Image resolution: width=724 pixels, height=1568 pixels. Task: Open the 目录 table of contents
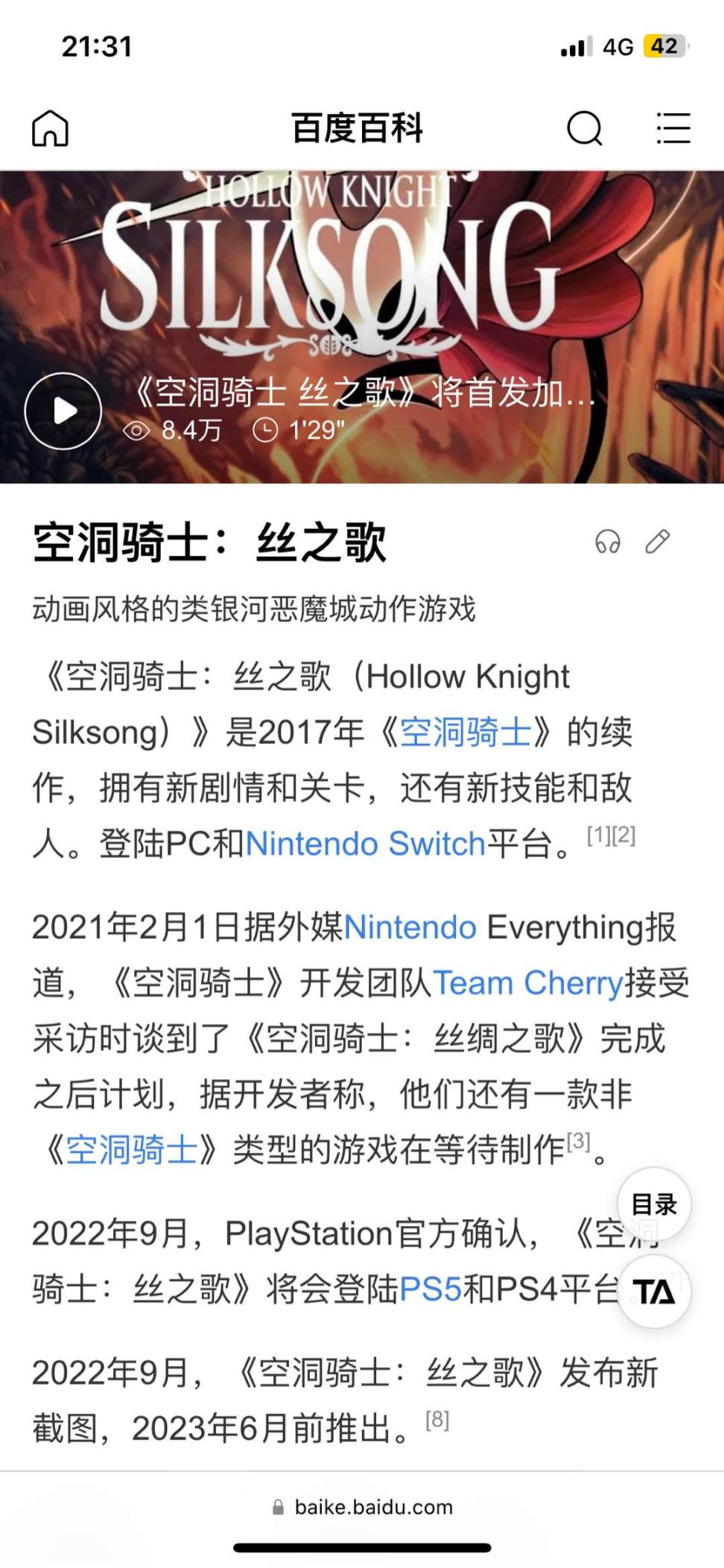coord(654,1204)
